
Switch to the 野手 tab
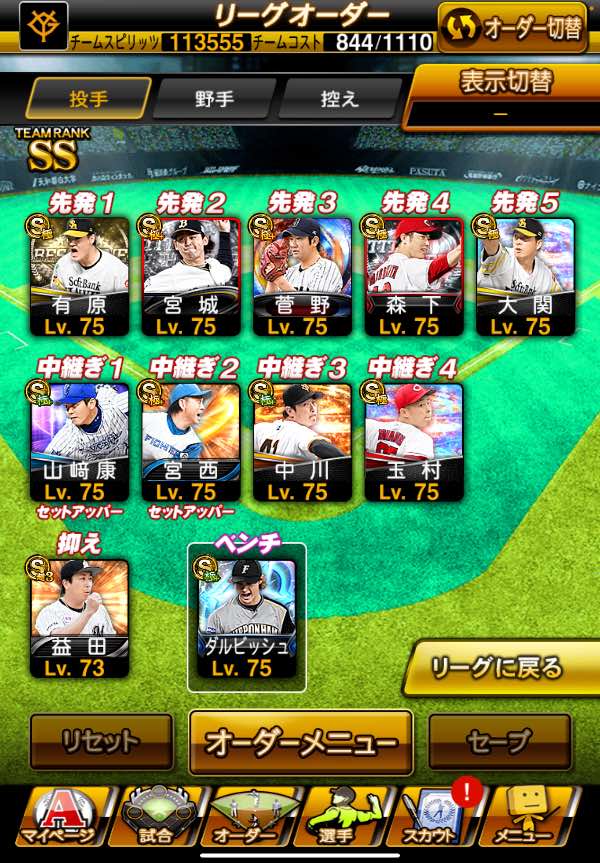tap(213, 99)
